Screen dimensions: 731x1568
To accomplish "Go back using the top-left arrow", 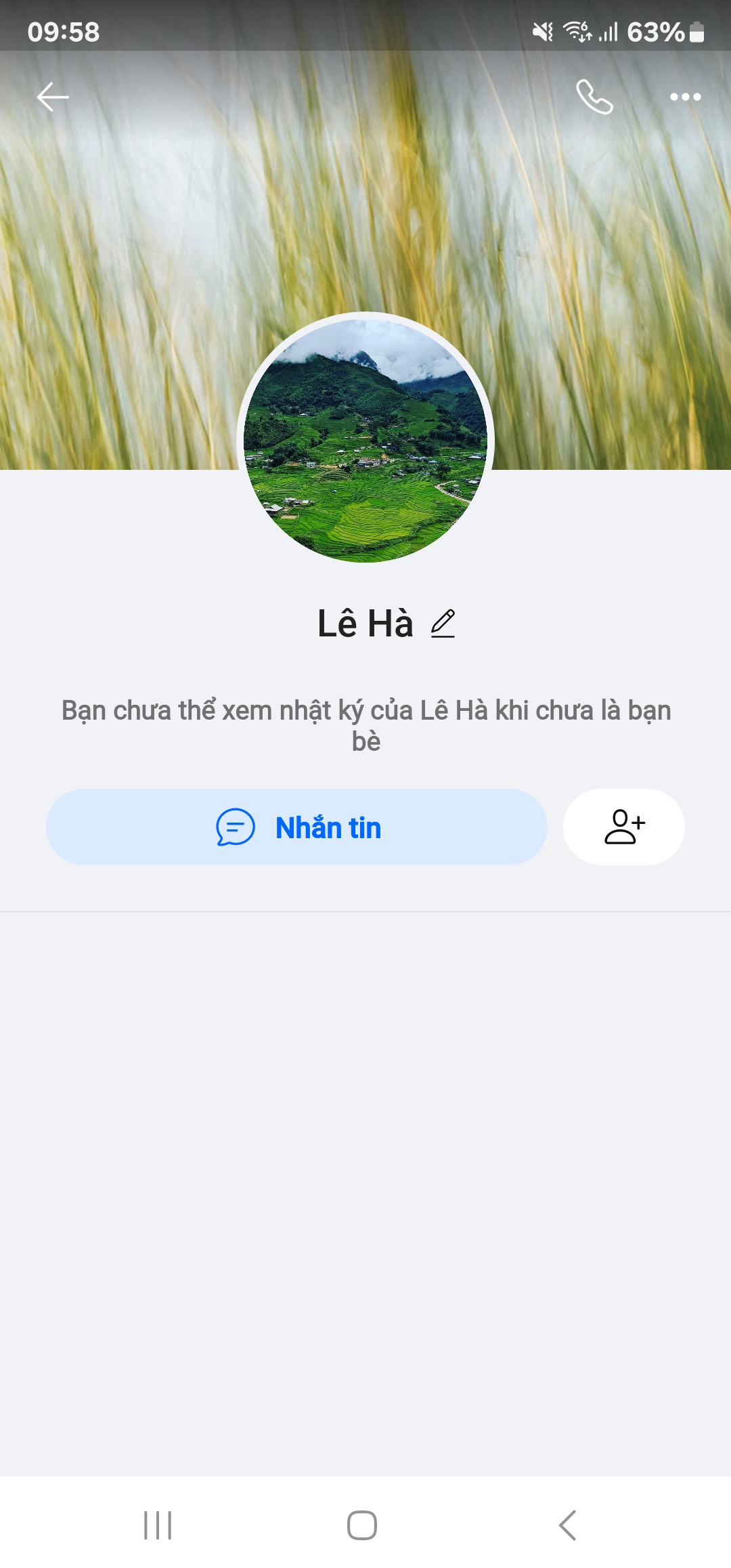I will pyautogui.click(x=53, y=97).
